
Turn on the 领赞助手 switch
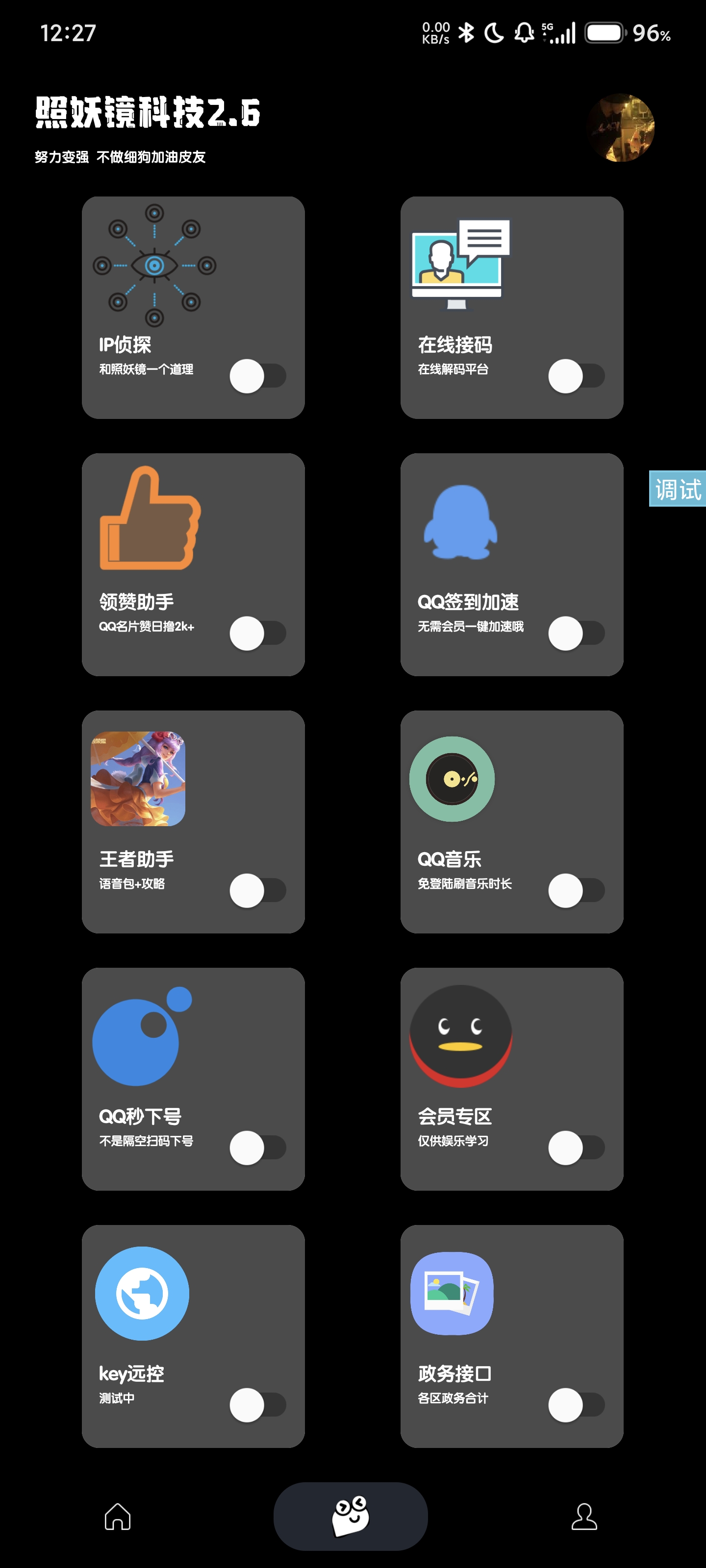click(x=258, y=634)
